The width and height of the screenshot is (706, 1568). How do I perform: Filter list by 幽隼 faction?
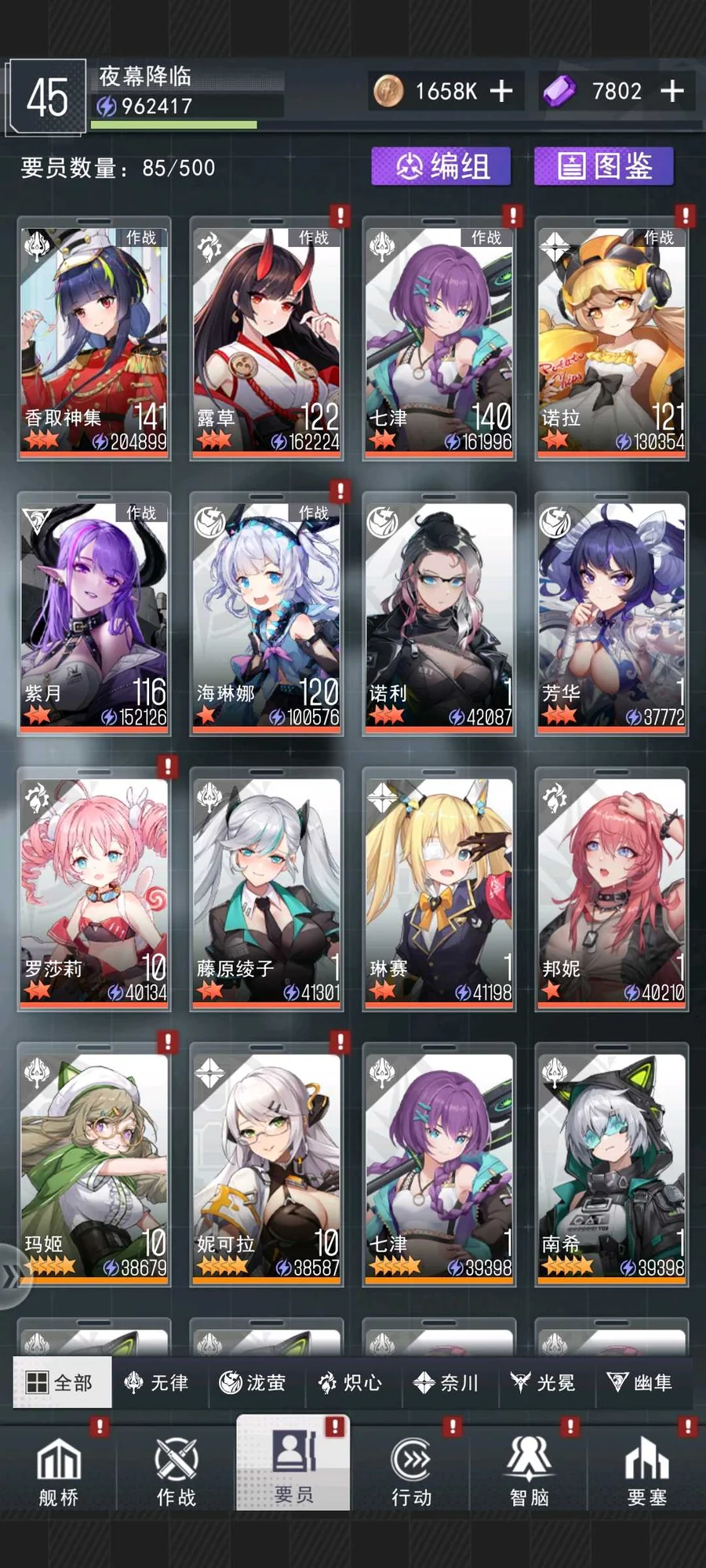pyautogui.click(x=641, y=1382)
